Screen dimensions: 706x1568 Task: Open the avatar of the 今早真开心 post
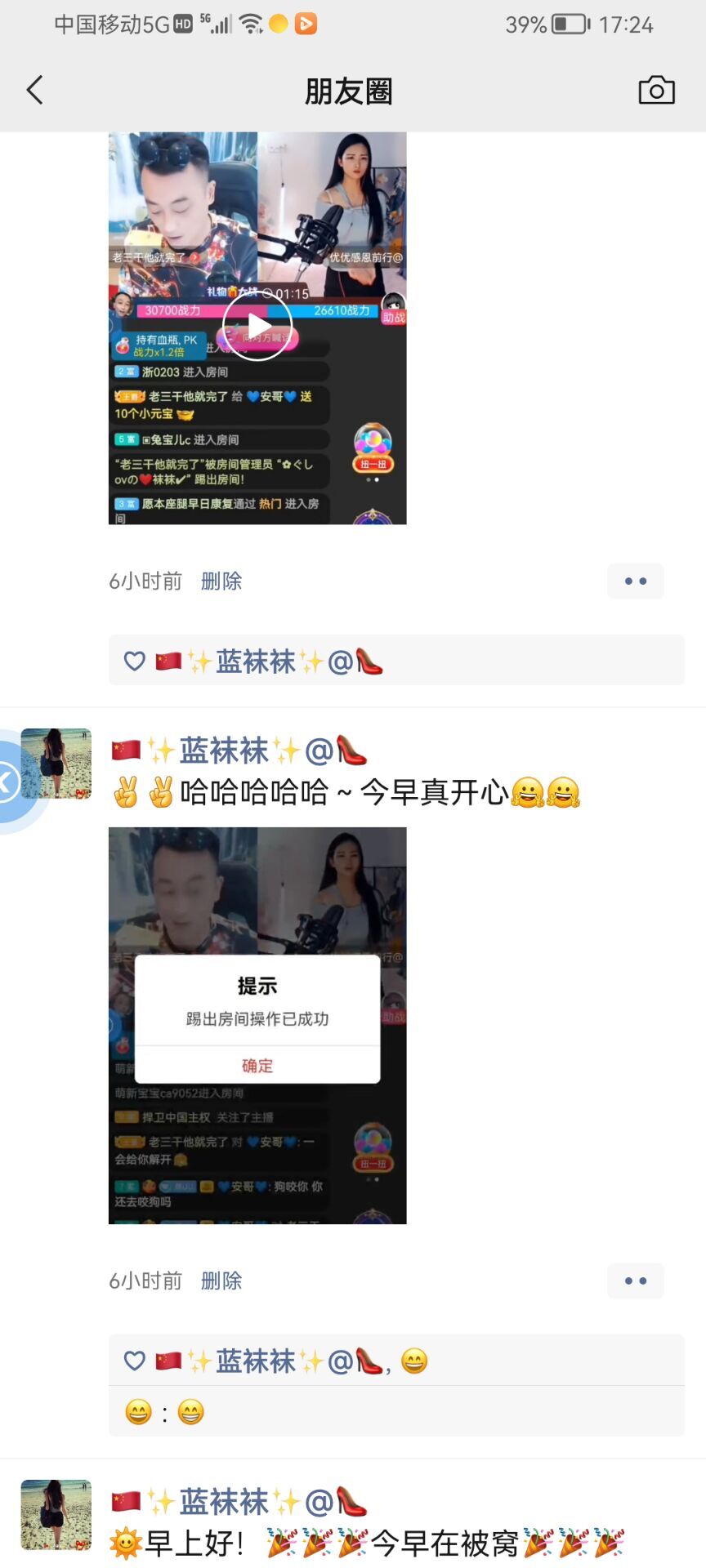56,764
